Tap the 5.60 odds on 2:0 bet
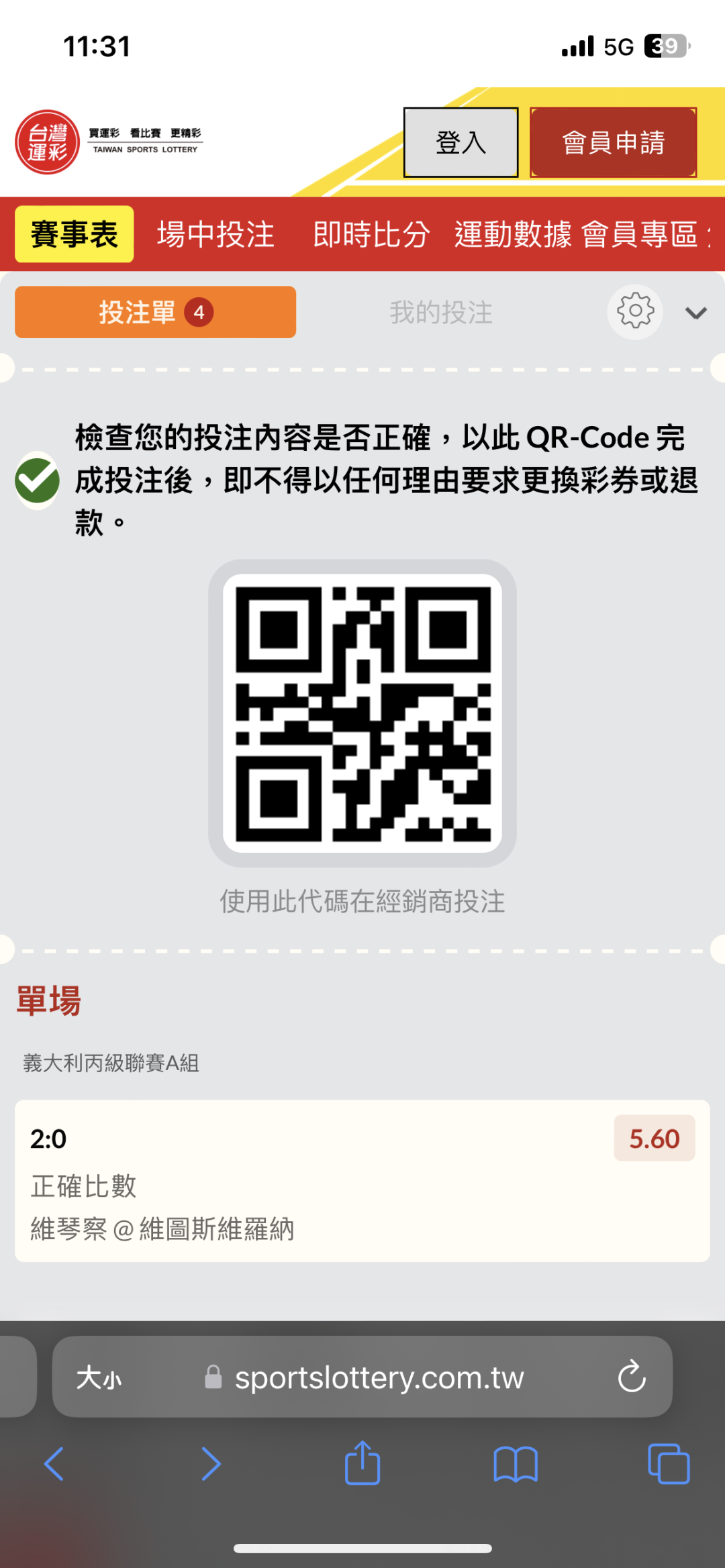This screenshot has height=1568, width=725. tap(655, 1139)
